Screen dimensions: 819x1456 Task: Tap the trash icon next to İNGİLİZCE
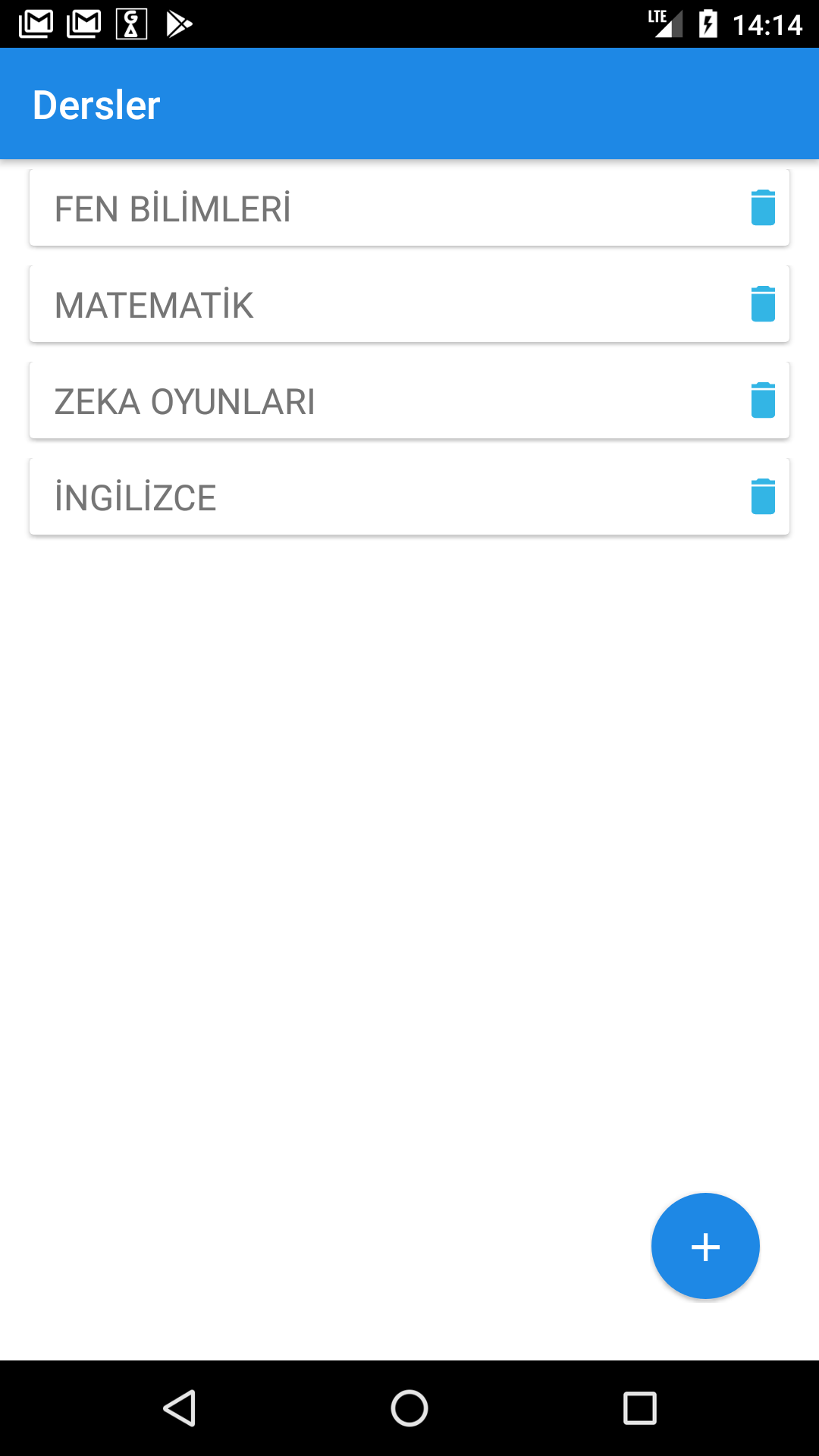point(763,497)
